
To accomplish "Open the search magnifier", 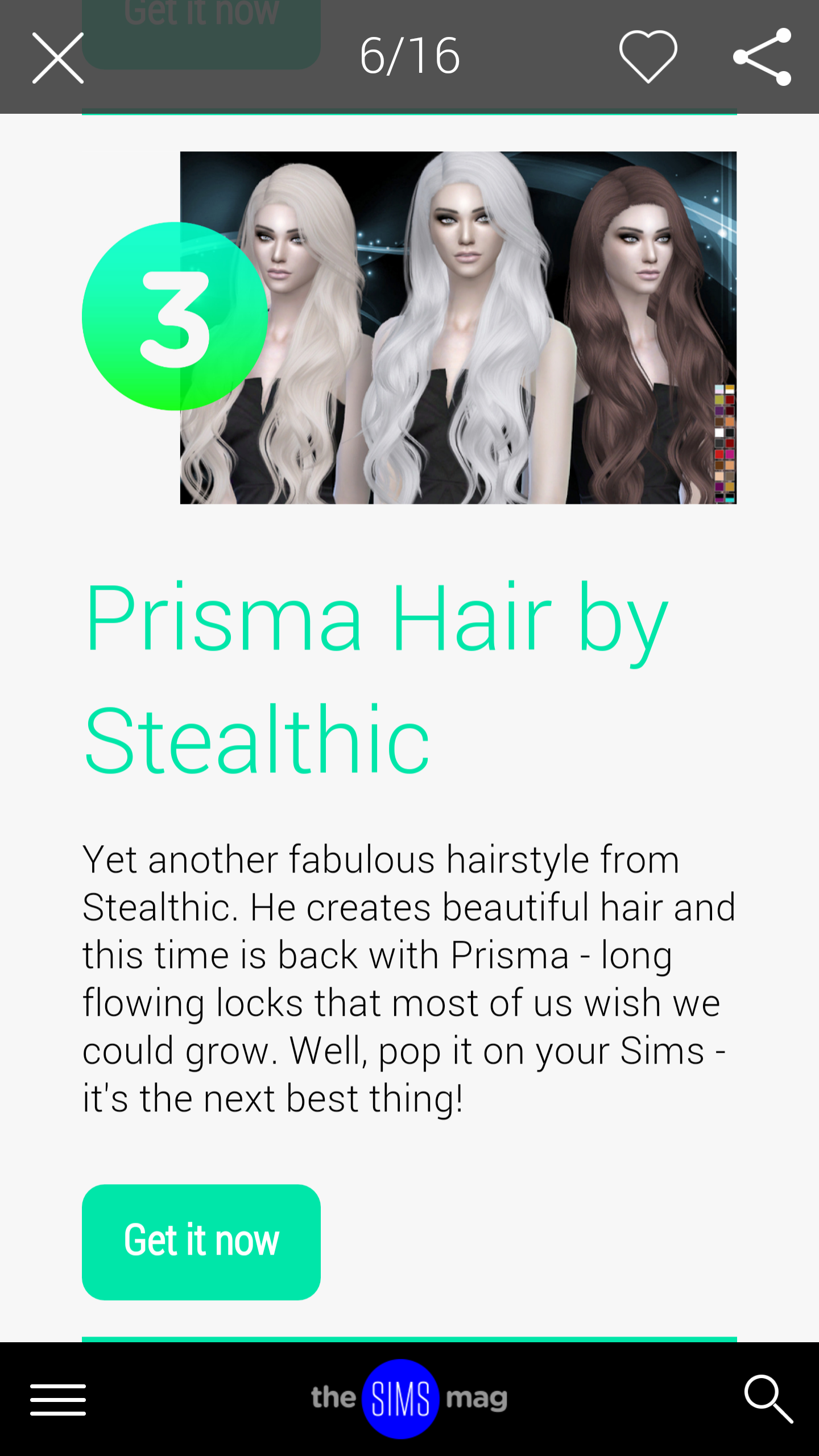I will coord(768,1399).
